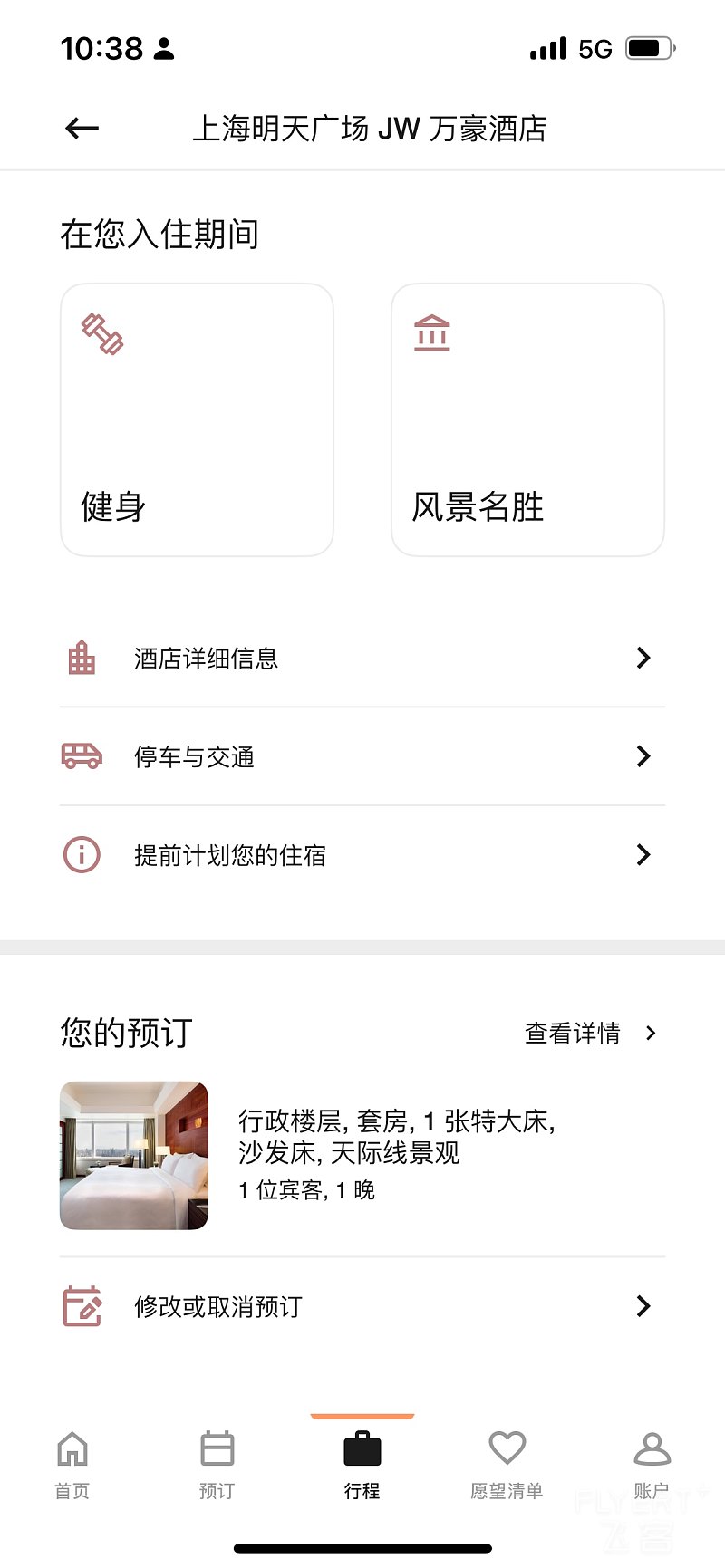Tap 查看详情 to view booking details
725x1568 pixels.
coord(589,1033)
